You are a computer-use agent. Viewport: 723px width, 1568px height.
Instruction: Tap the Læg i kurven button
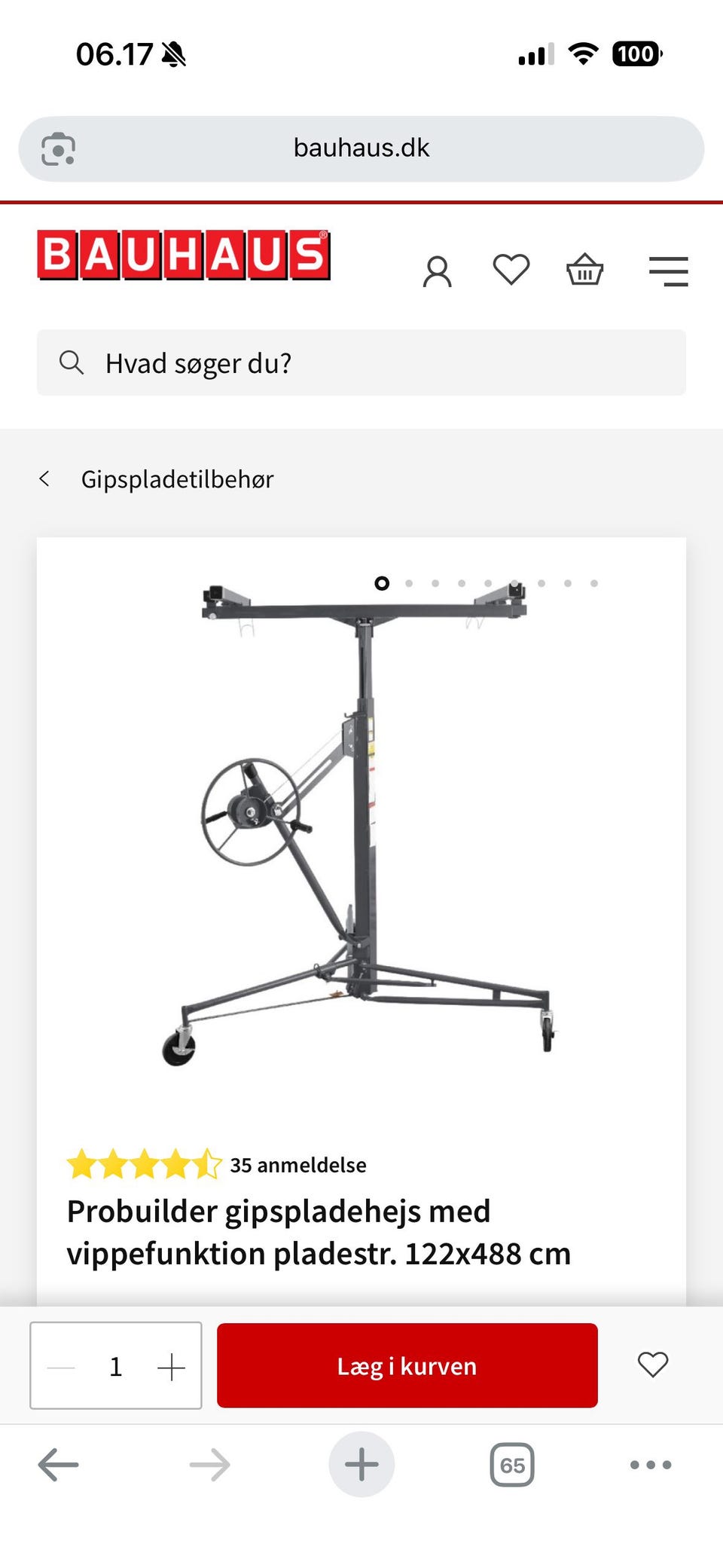coord(406,1366)
